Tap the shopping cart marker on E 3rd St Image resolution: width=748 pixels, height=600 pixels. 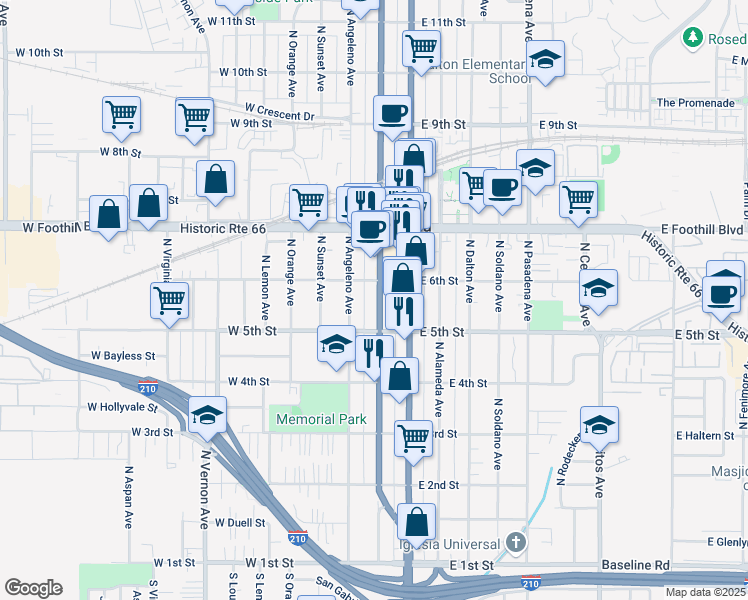[x=414, y=436]
